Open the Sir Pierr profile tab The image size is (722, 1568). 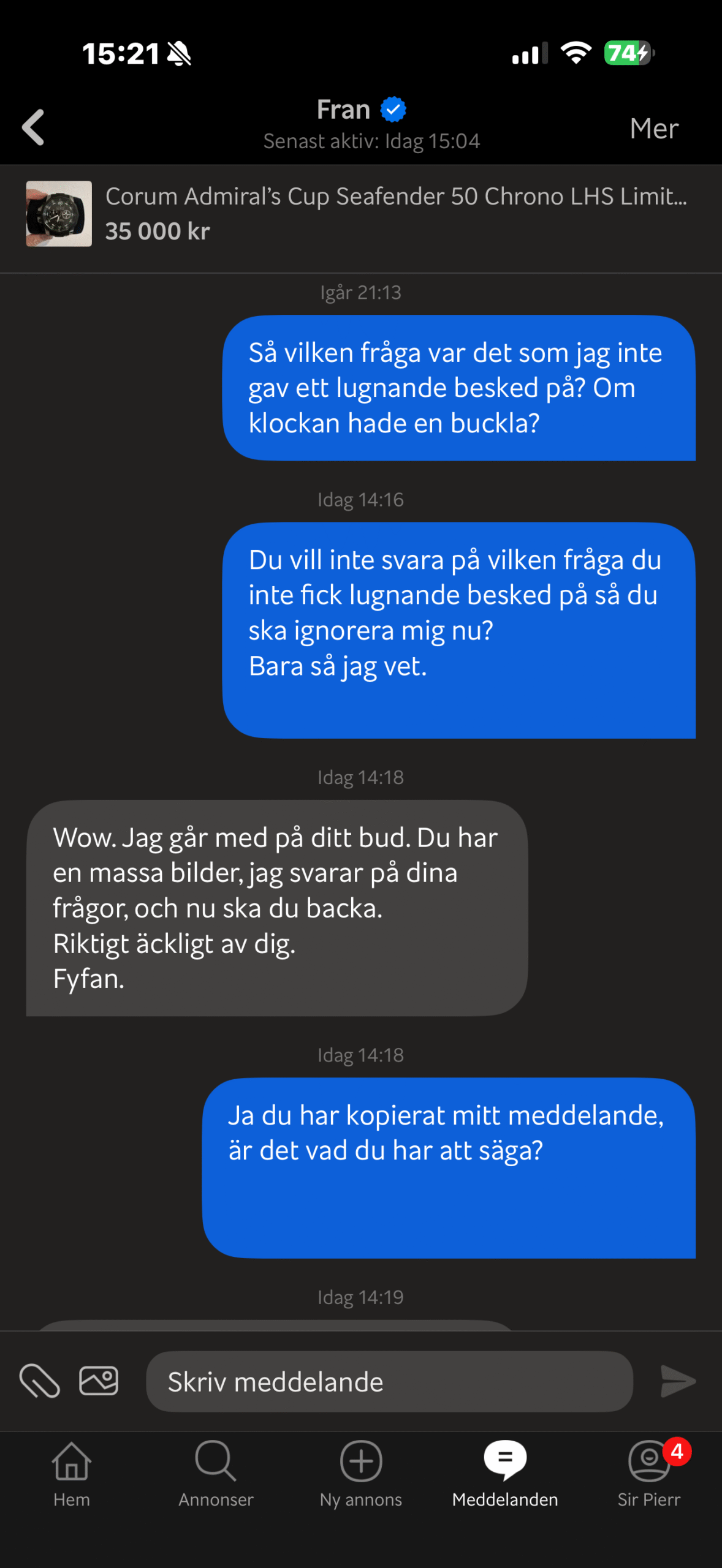coord(649,1474)
